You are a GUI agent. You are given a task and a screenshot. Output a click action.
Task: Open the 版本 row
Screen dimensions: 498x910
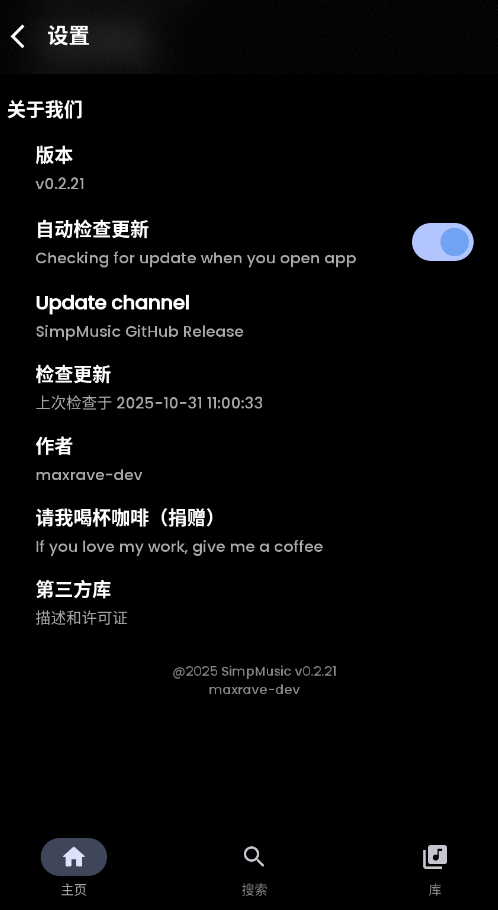point(249,169)
